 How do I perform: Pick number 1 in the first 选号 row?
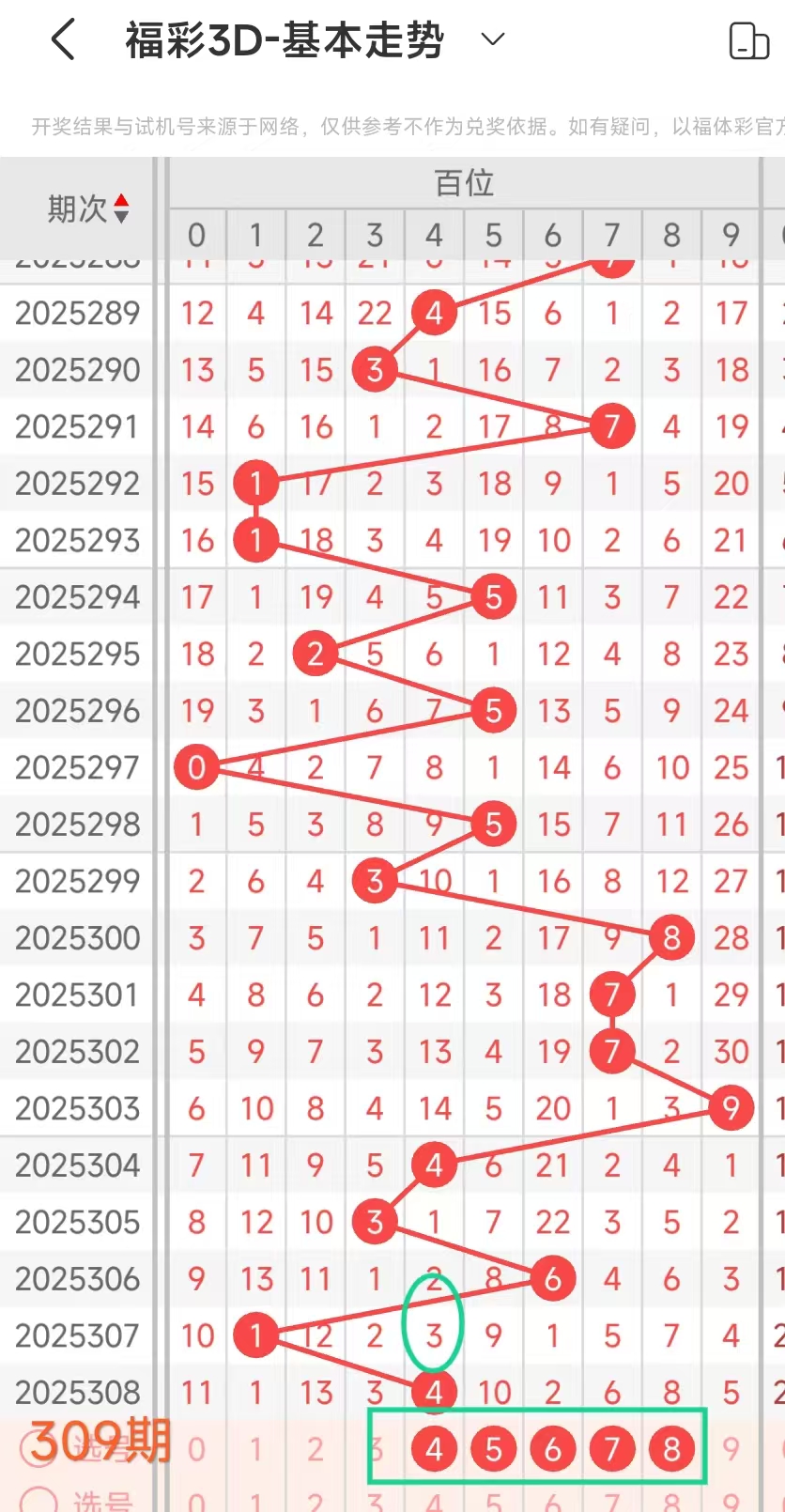click(255, 1449)
